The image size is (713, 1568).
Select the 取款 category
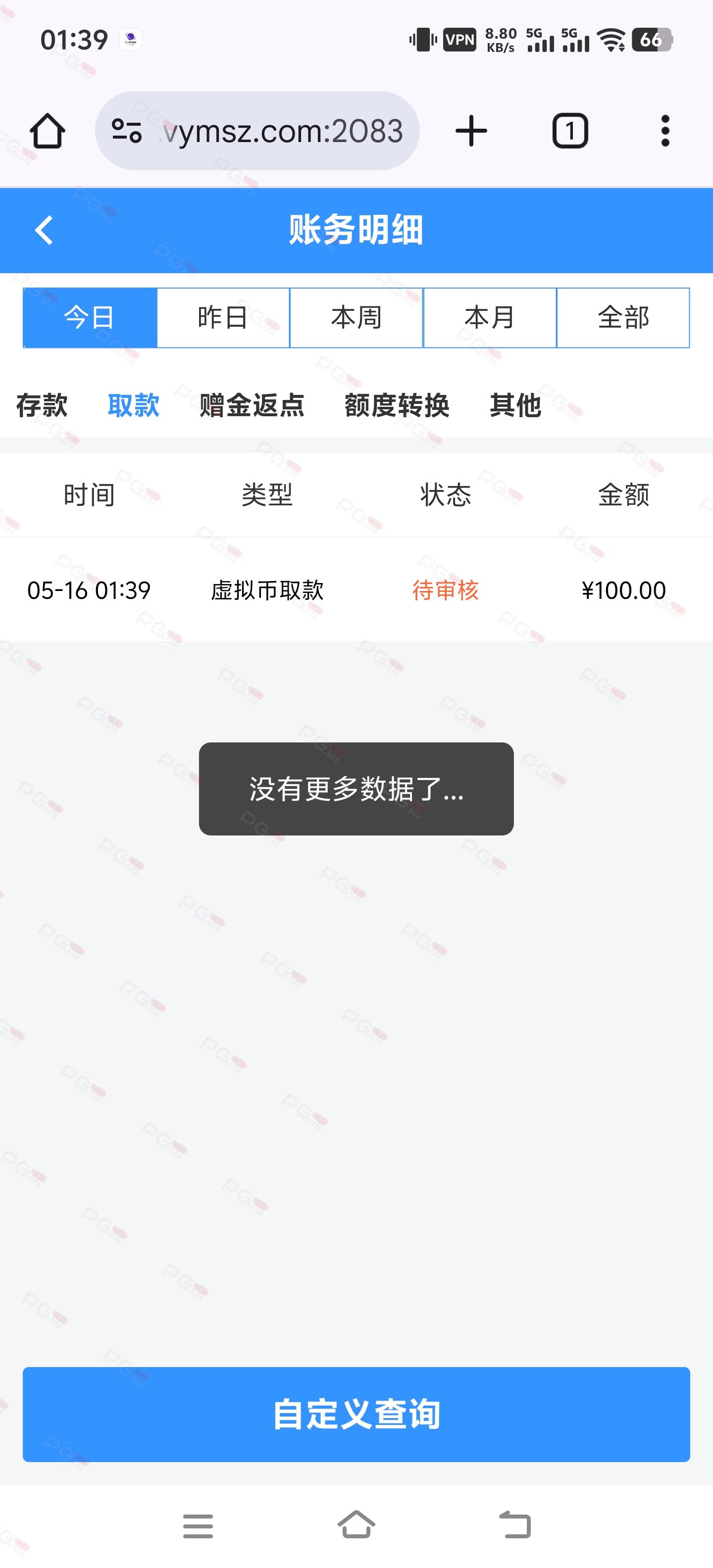click(x=133, y=405)
